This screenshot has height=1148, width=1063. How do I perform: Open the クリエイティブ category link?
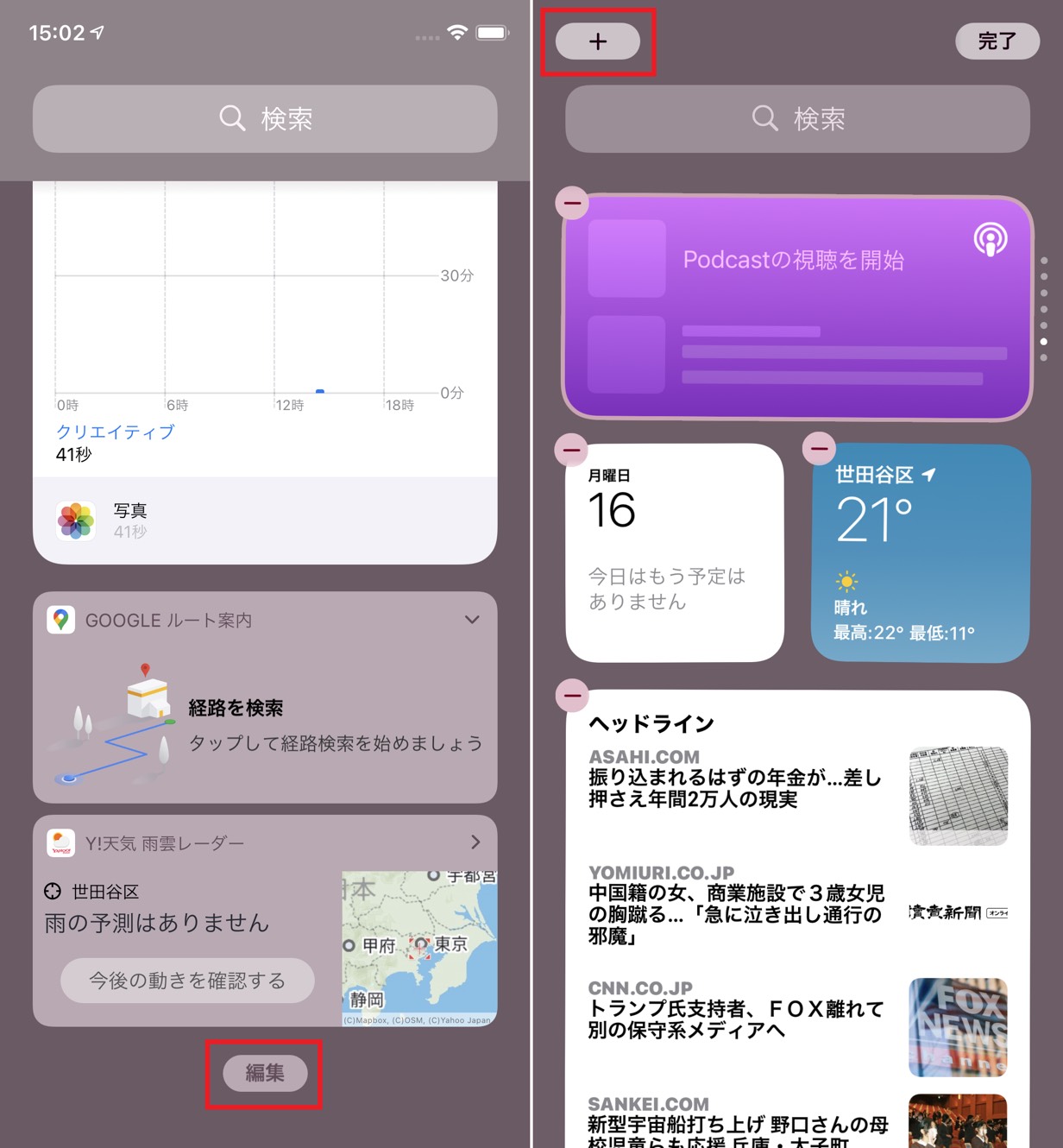tap(115, 432)
